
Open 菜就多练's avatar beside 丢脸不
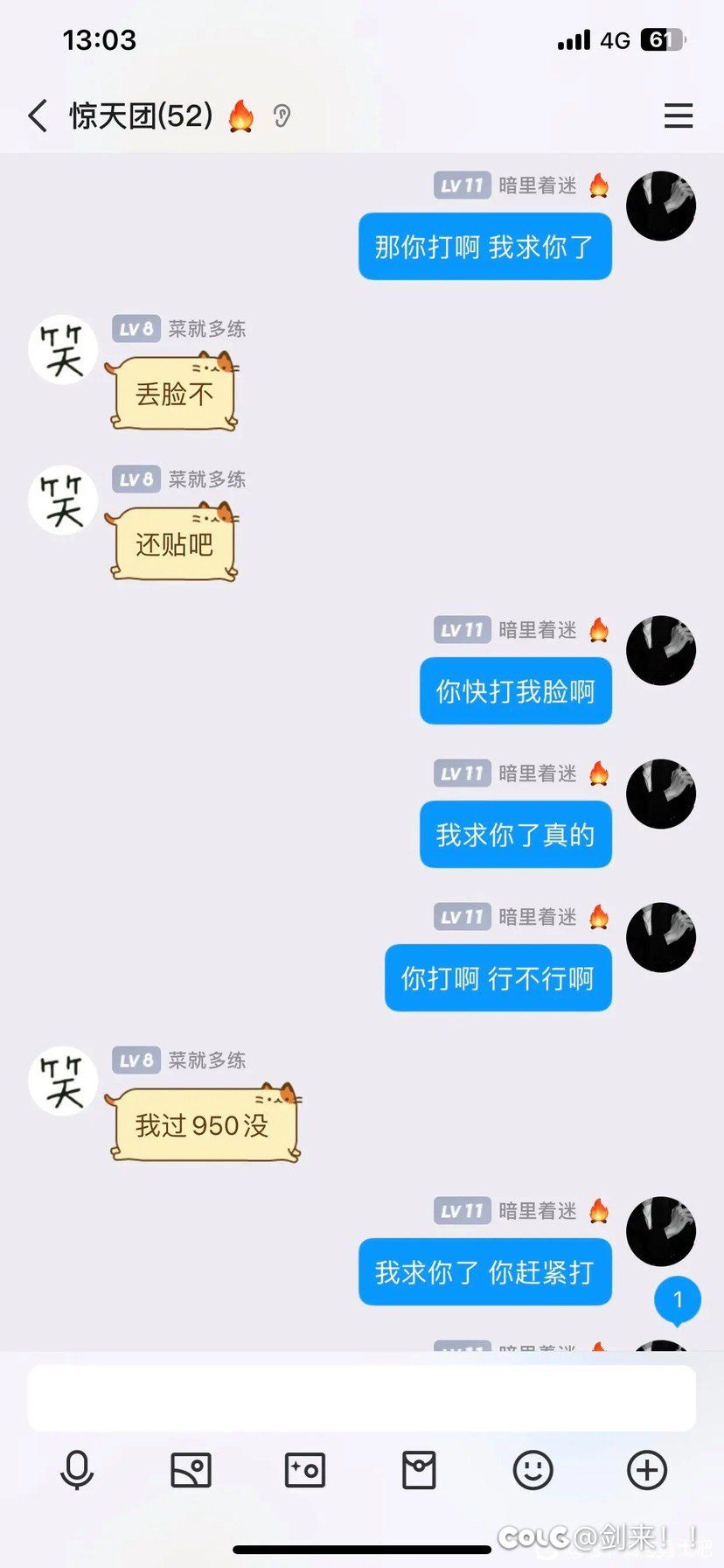point(63,349)
